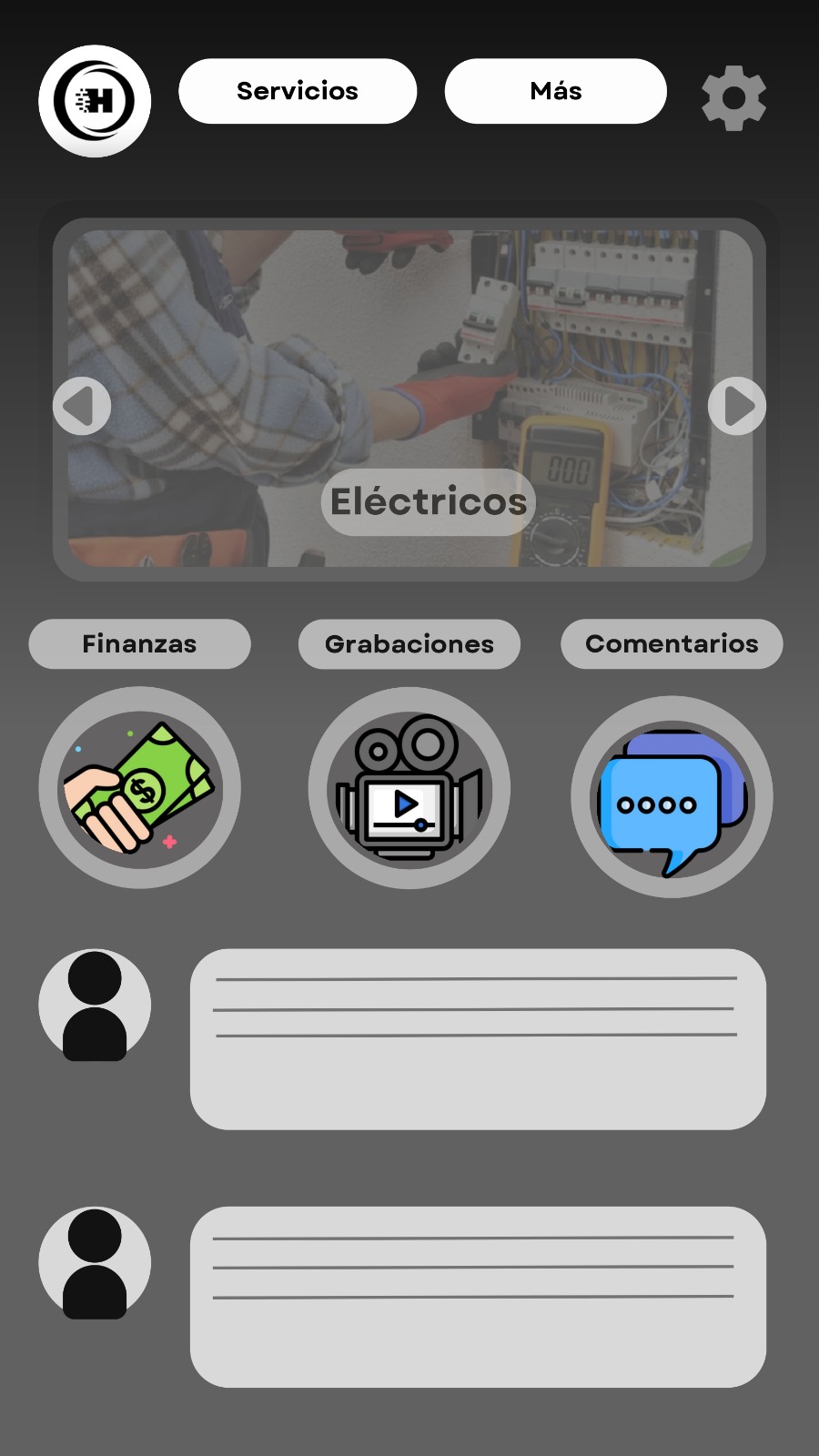
Task: Open the settings gear icon
Action: pos(733,97)
